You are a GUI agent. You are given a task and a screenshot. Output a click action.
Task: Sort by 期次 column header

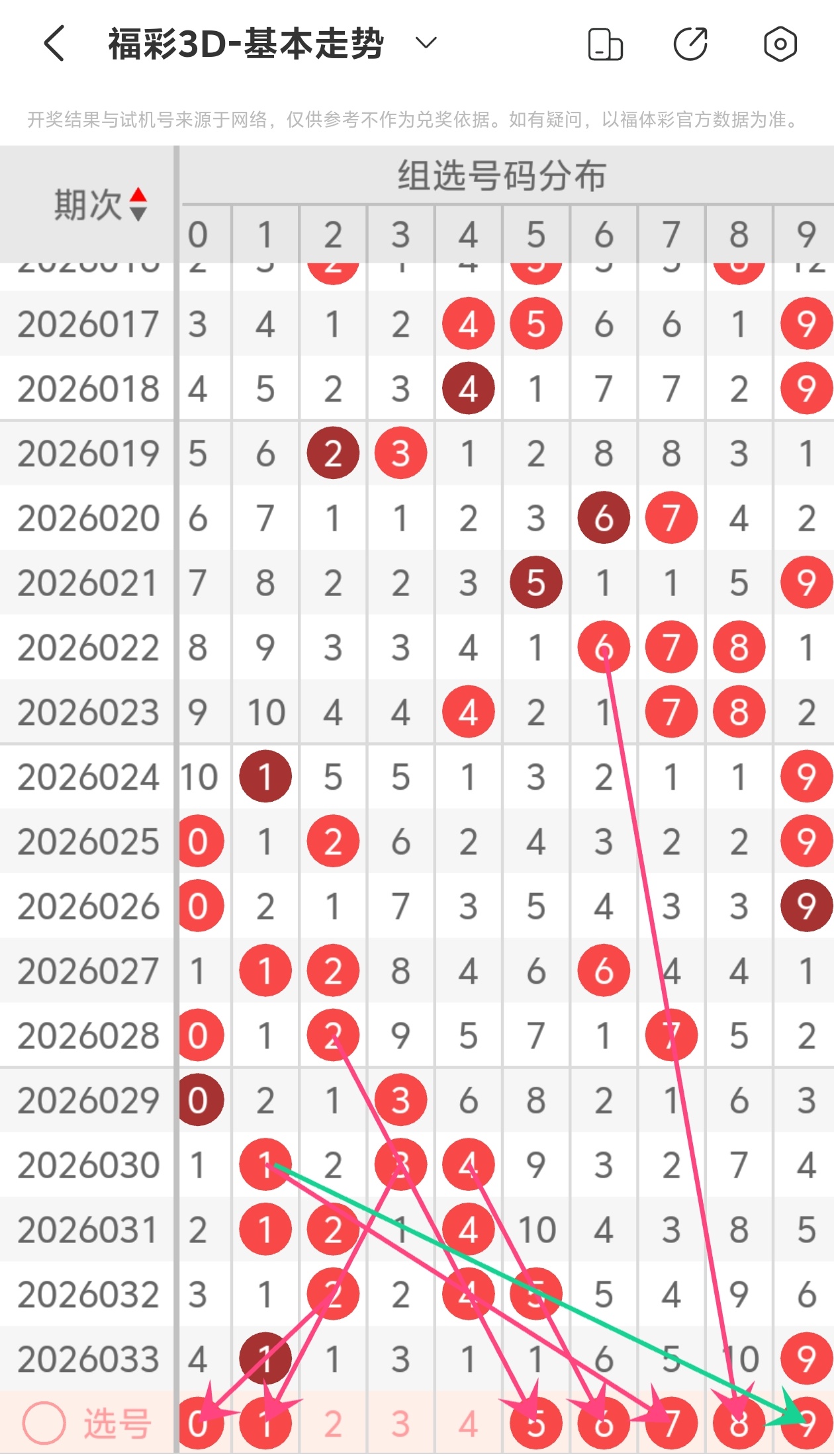99,204
